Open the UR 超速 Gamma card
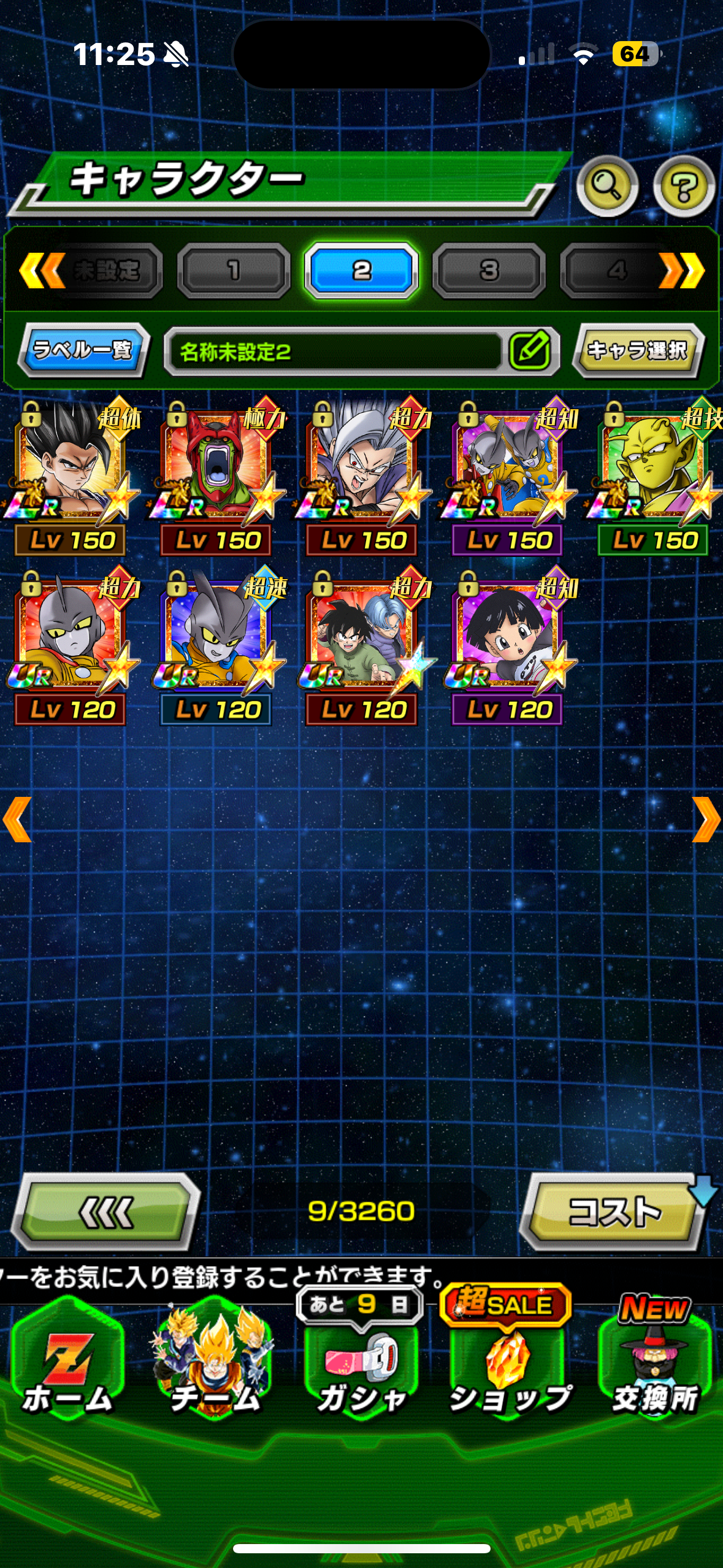Screen dimensions: 723x1568 (218, 647)
